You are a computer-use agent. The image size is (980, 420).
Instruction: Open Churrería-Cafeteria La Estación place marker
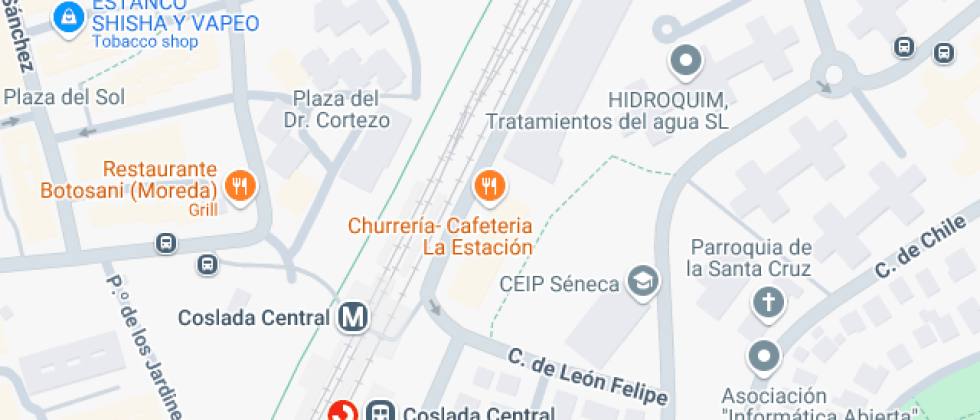[x=489, y=185]
